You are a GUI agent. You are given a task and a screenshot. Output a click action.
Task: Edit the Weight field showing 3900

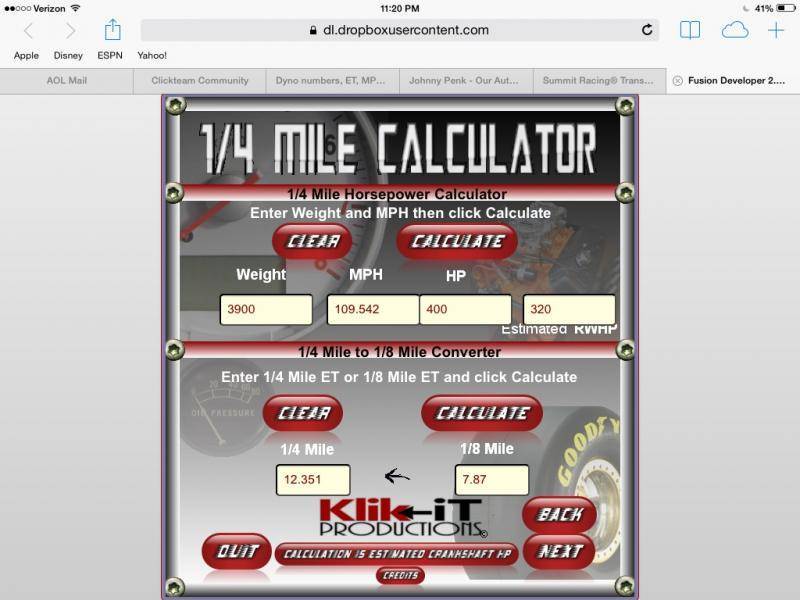pyautogui.click(x=266, y=310)
